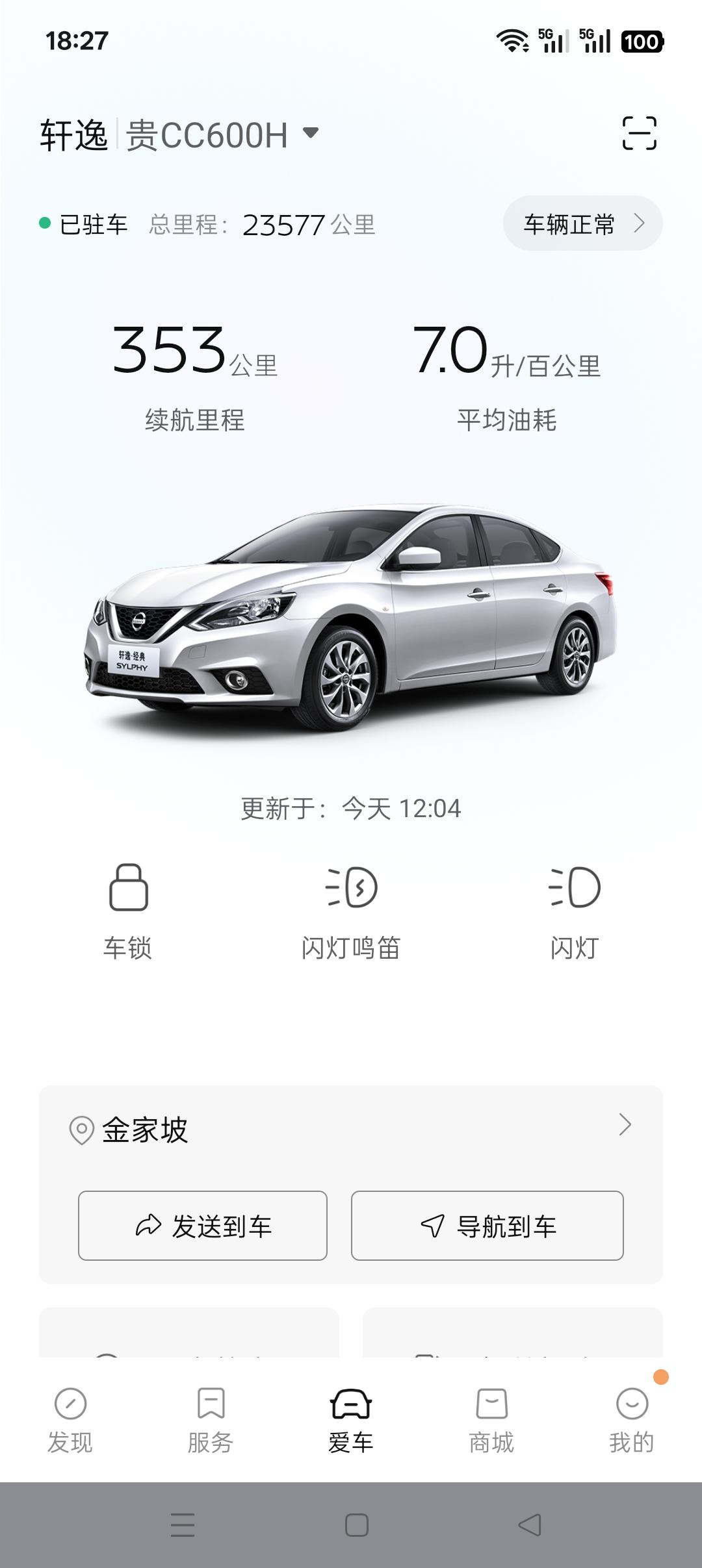Screen dimensions: 702x1568
Task: Tap the location pin icon beside 金家坡
Action: pos(82,1129)
